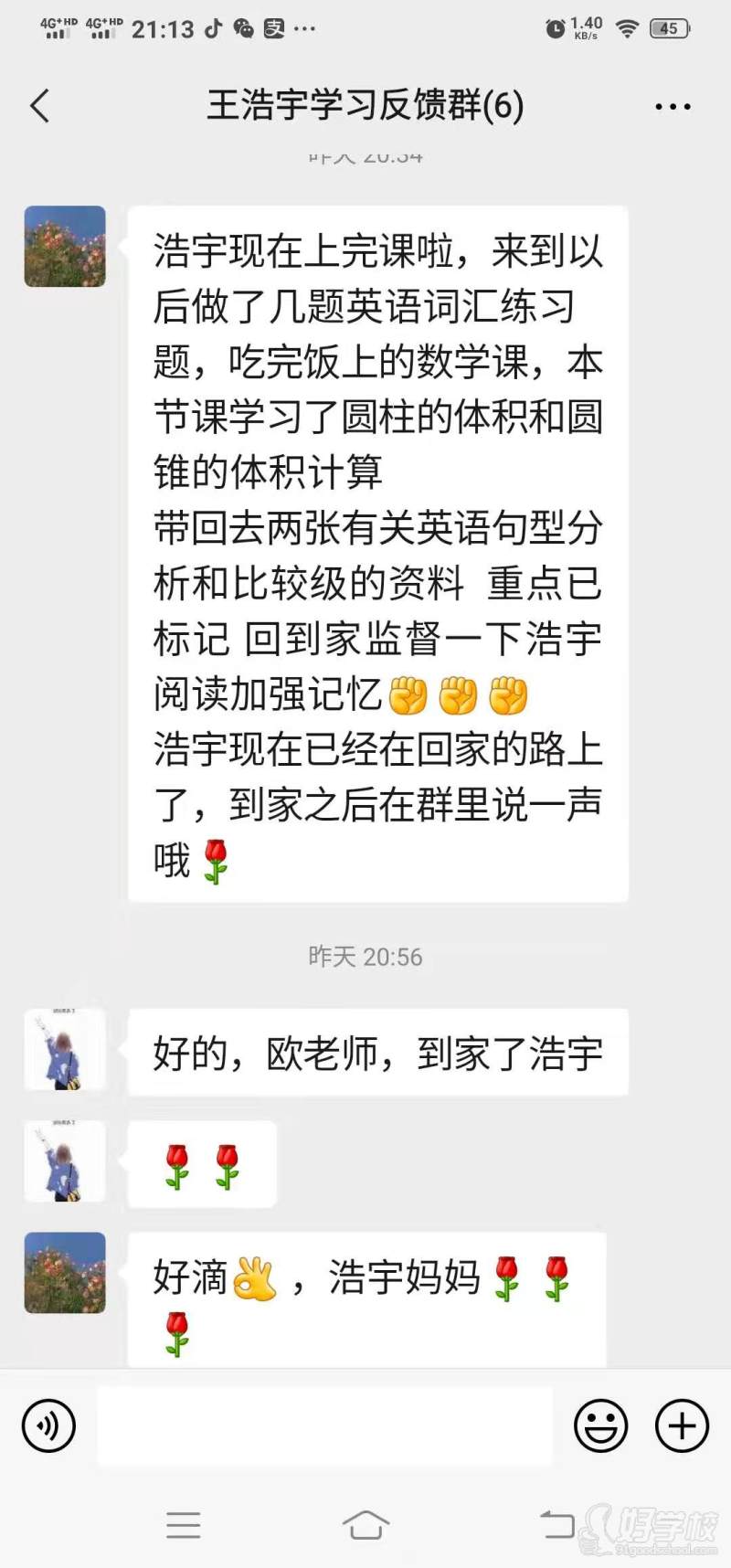This screenshot has width=731, height=1568.
Task: Tap the group title 王浩宇学习反馈群(6)
Action: [365, 106]
